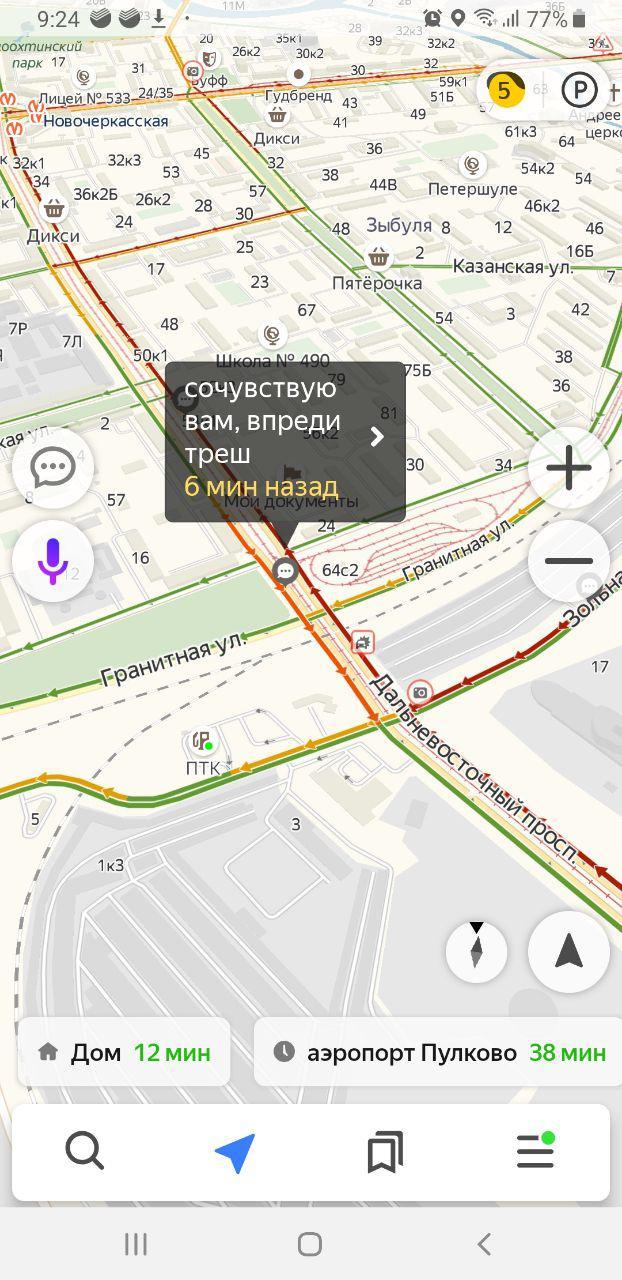Zoom out with the minus button

pyautogui.click(x=569, y=561)
